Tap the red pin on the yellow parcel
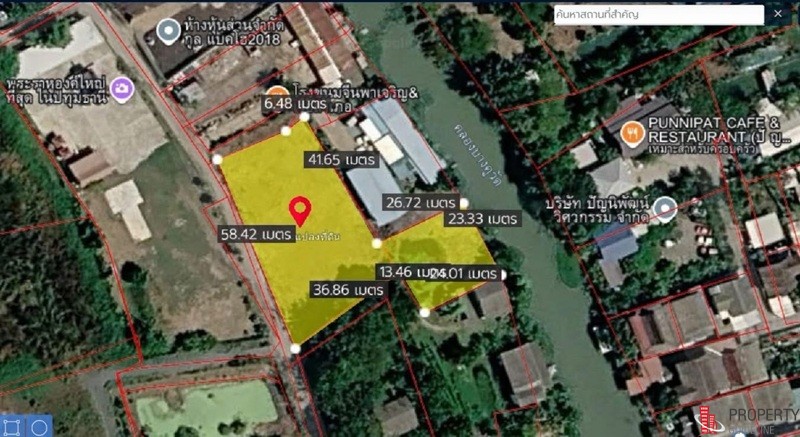800x437 pixels. pos(300,211)
